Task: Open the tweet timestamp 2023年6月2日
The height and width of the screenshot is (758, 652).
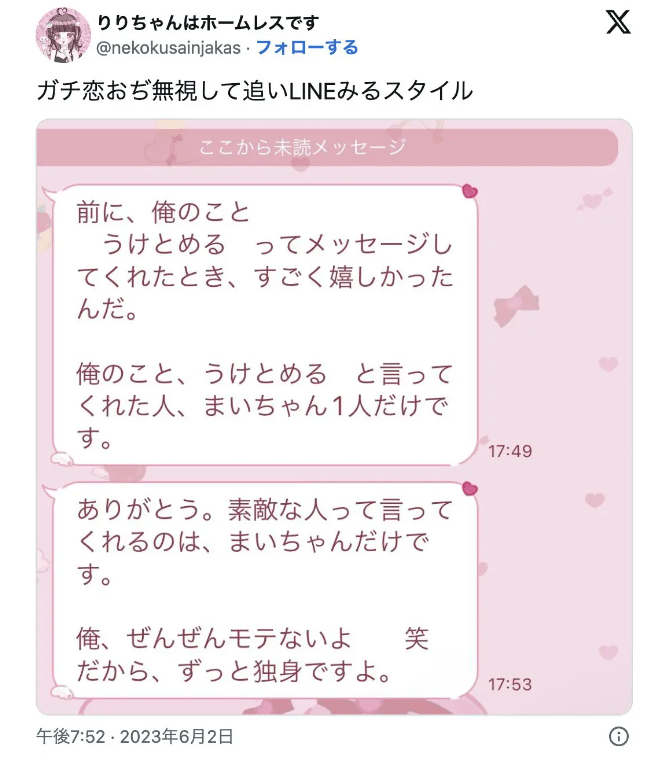Action: 134,737
